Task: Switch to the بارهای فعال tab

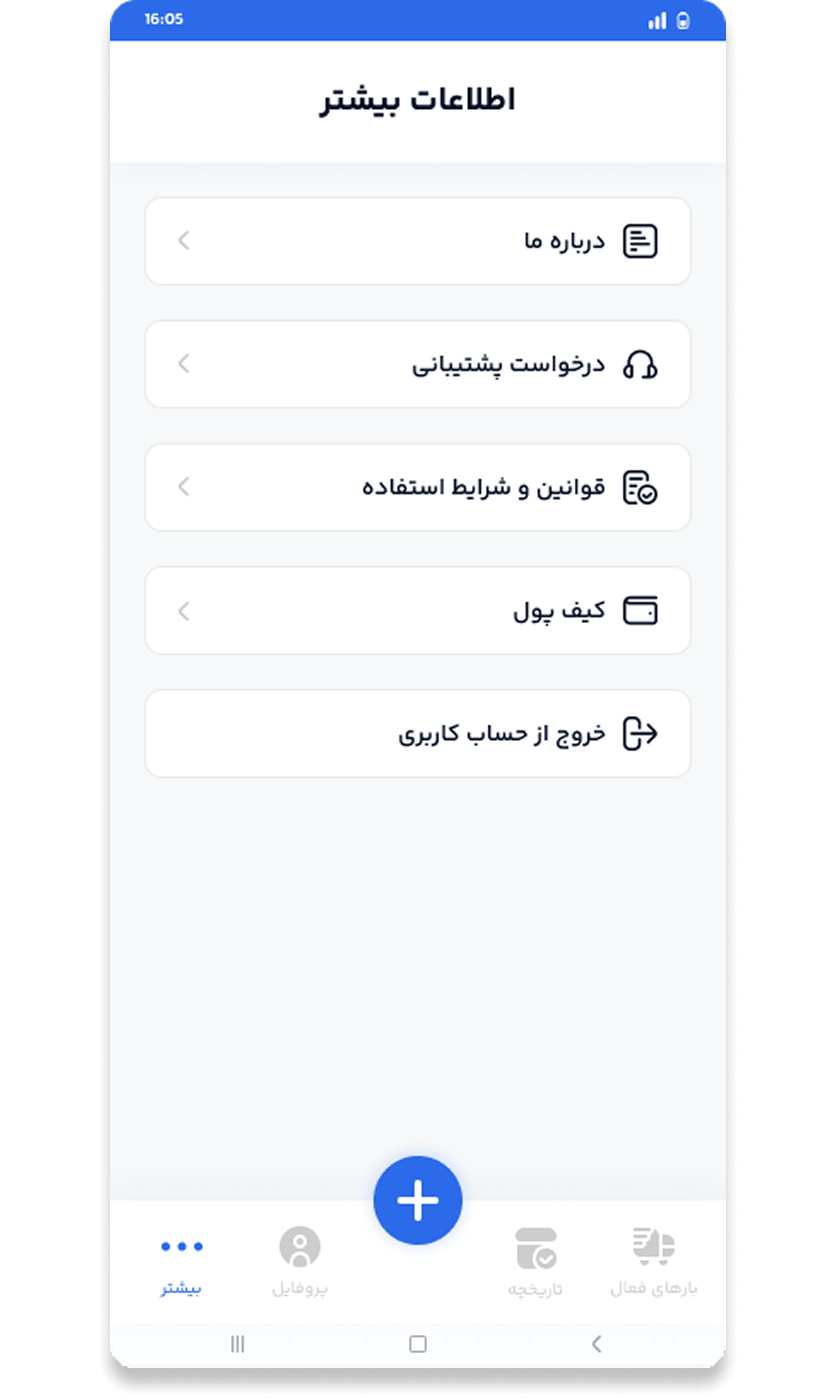Action: (x=654, y=1262)
